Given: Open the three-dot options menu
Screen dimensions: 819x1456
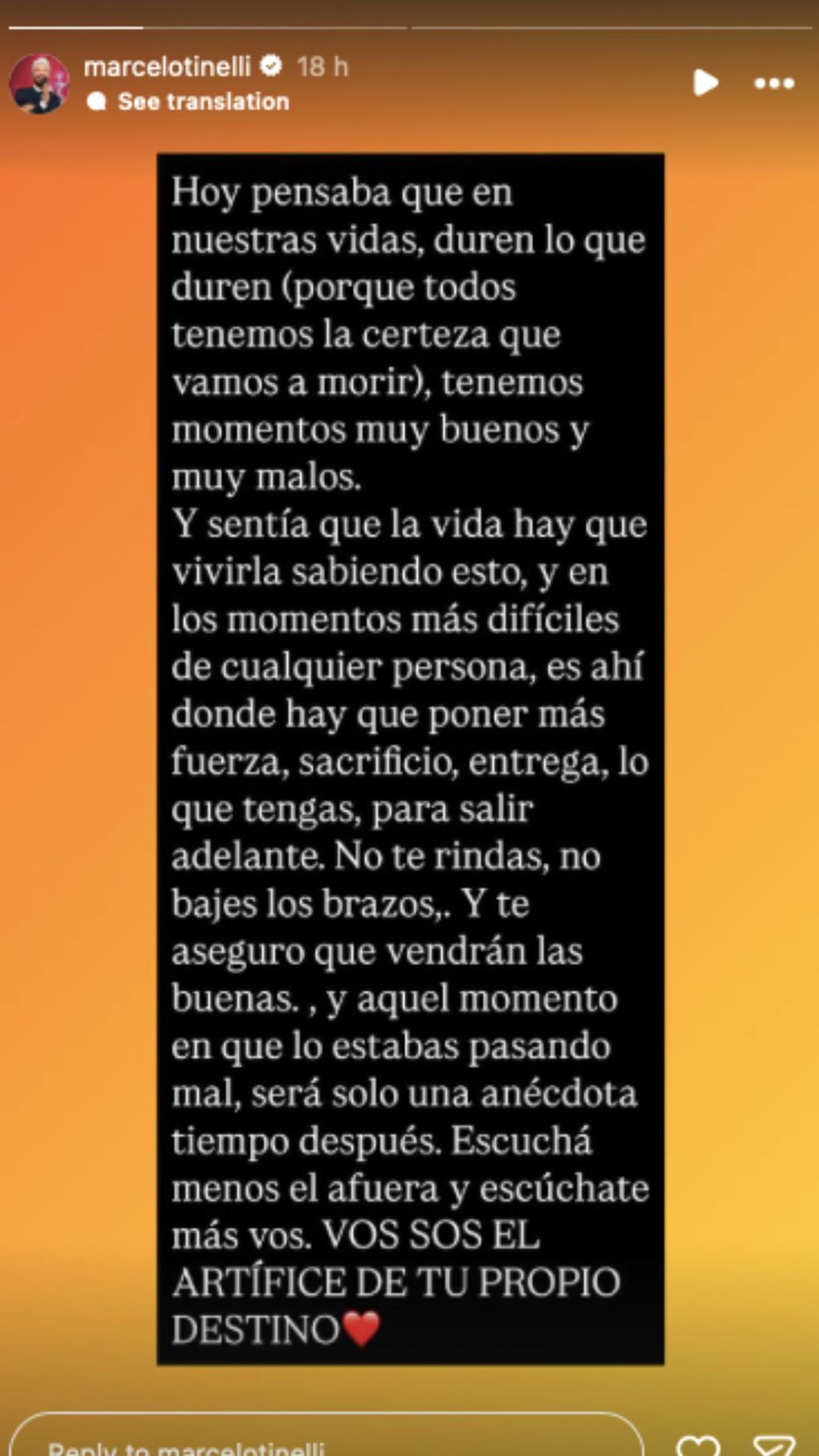Looking at the screenshot, I should click(773, 83).
